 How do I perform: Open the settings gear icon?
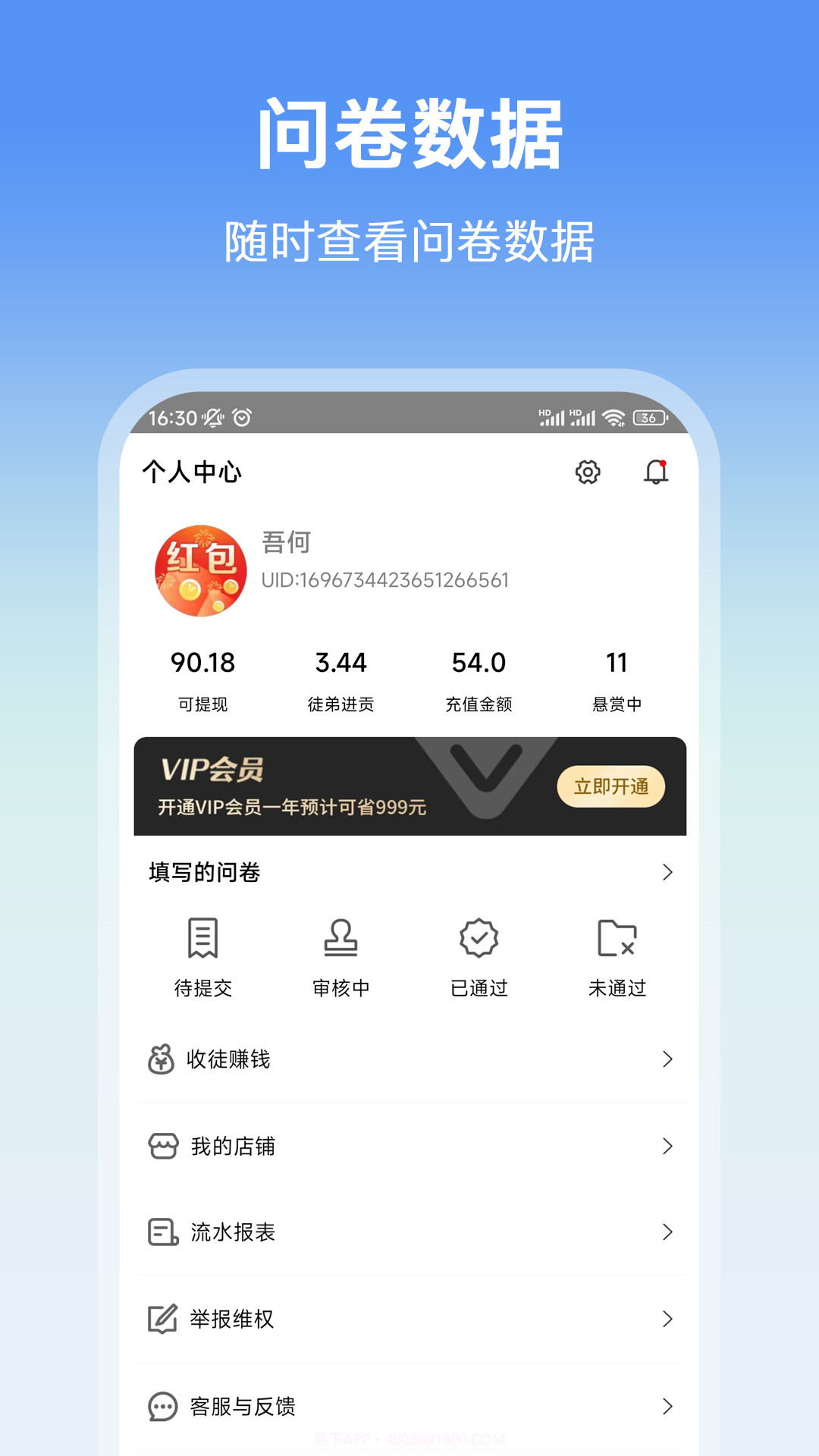tap(587, 472)
